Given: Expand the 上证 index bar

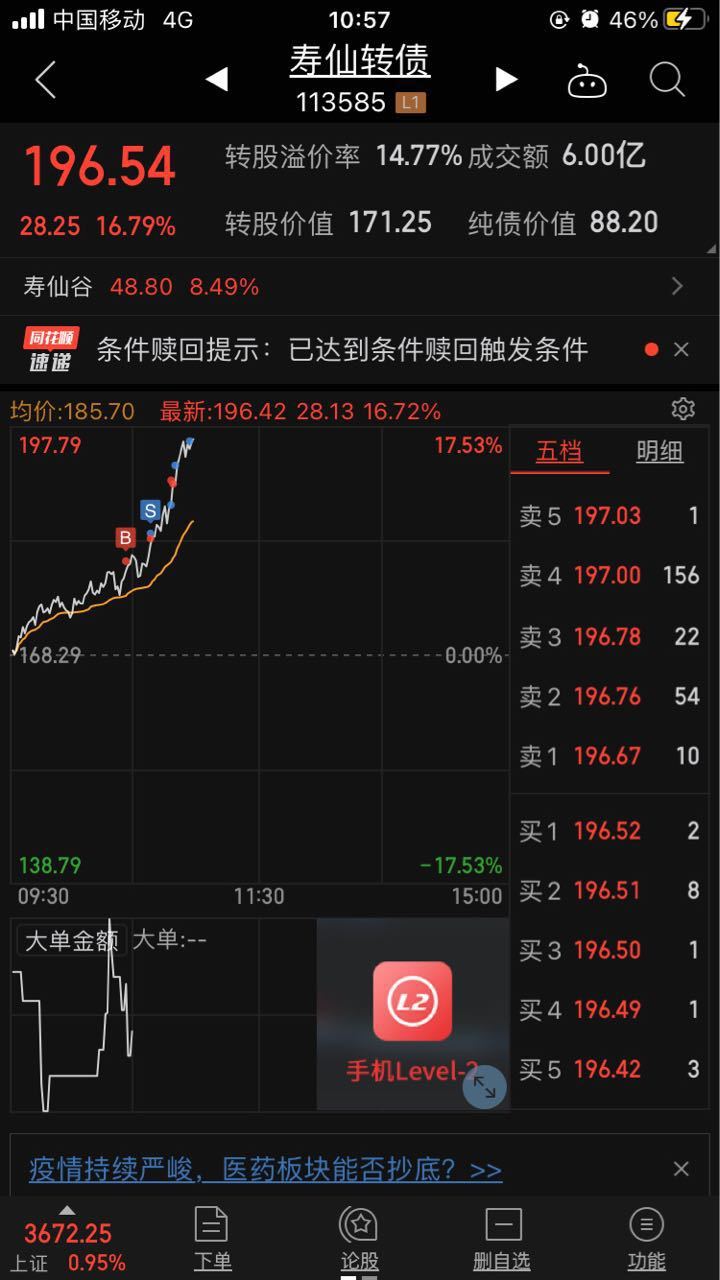Looking at the screenshot, I should 68,1238.
